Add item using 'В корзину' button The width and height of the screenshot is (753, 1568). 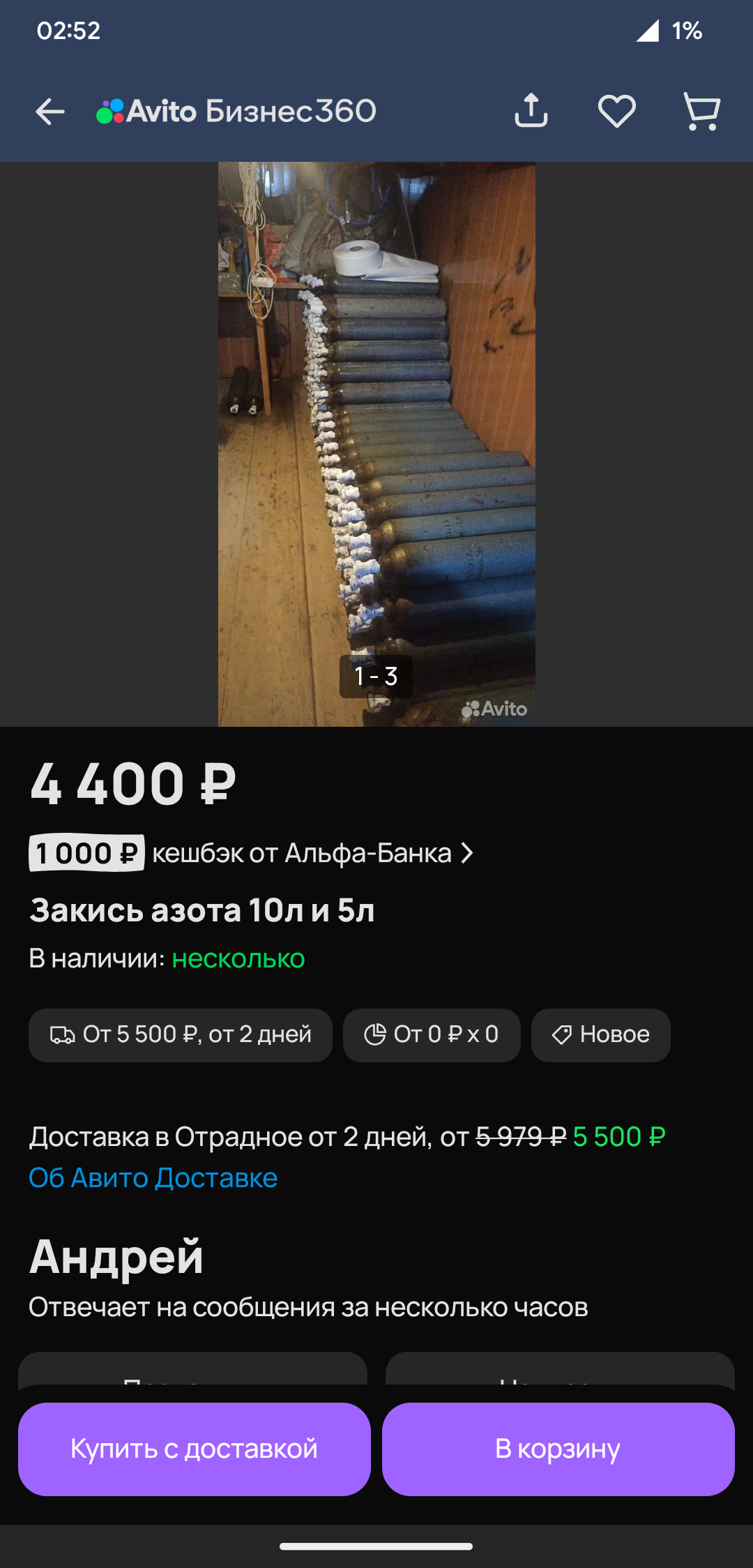click(558, 1449)
